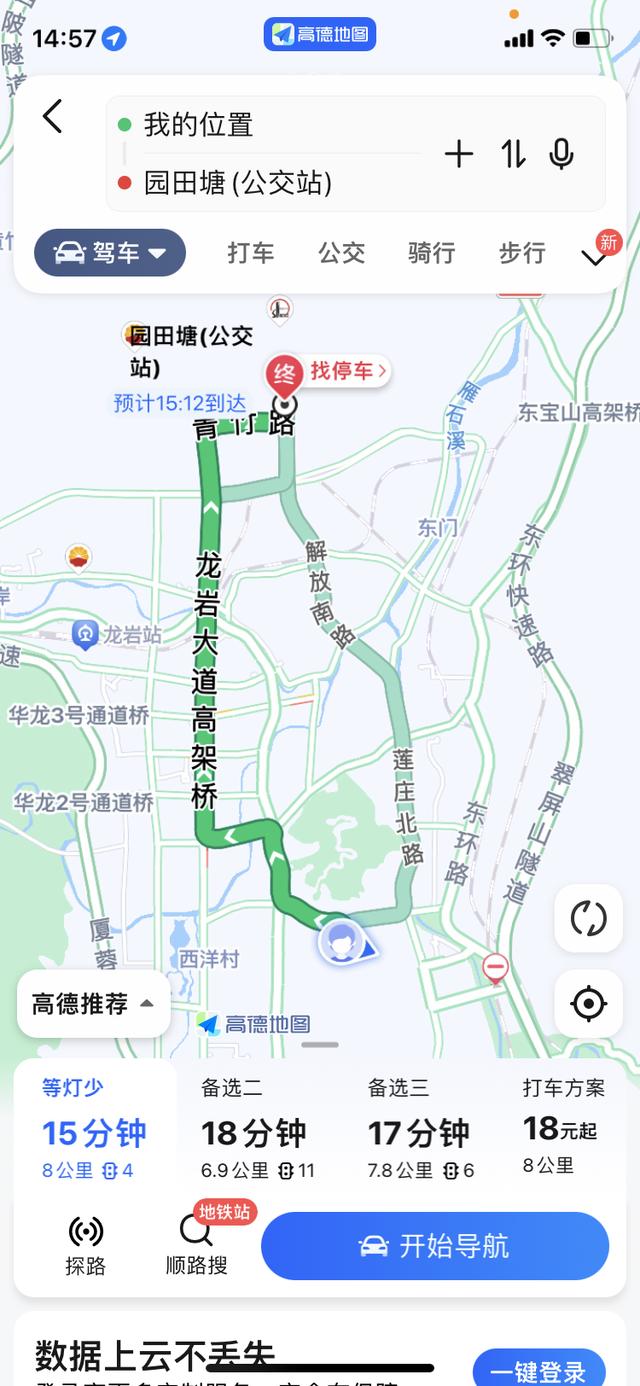Tap 开始导航 to begin navigation
The image size is (640, 1386).
(435, 1246)
